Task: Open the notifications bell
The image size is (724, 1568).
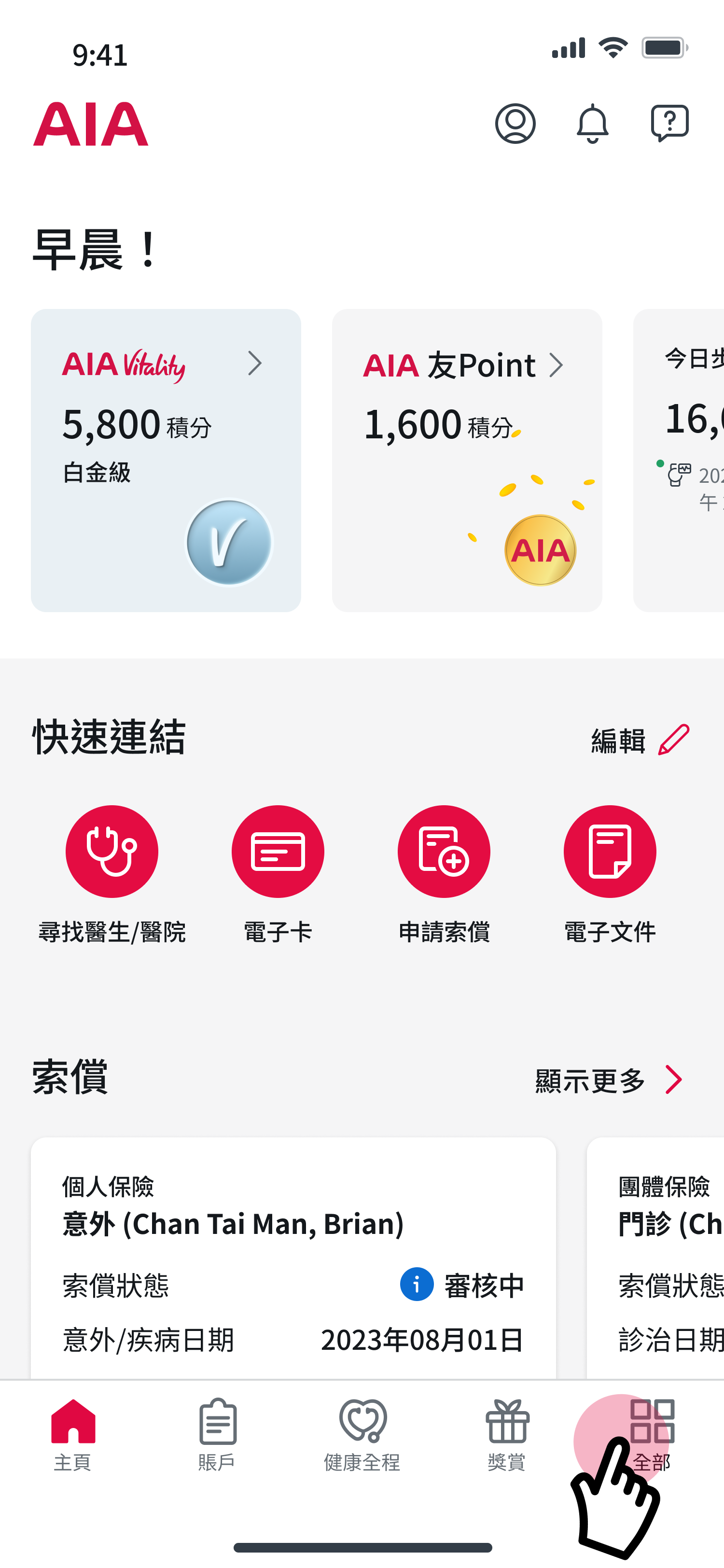Action: point(592,124)
